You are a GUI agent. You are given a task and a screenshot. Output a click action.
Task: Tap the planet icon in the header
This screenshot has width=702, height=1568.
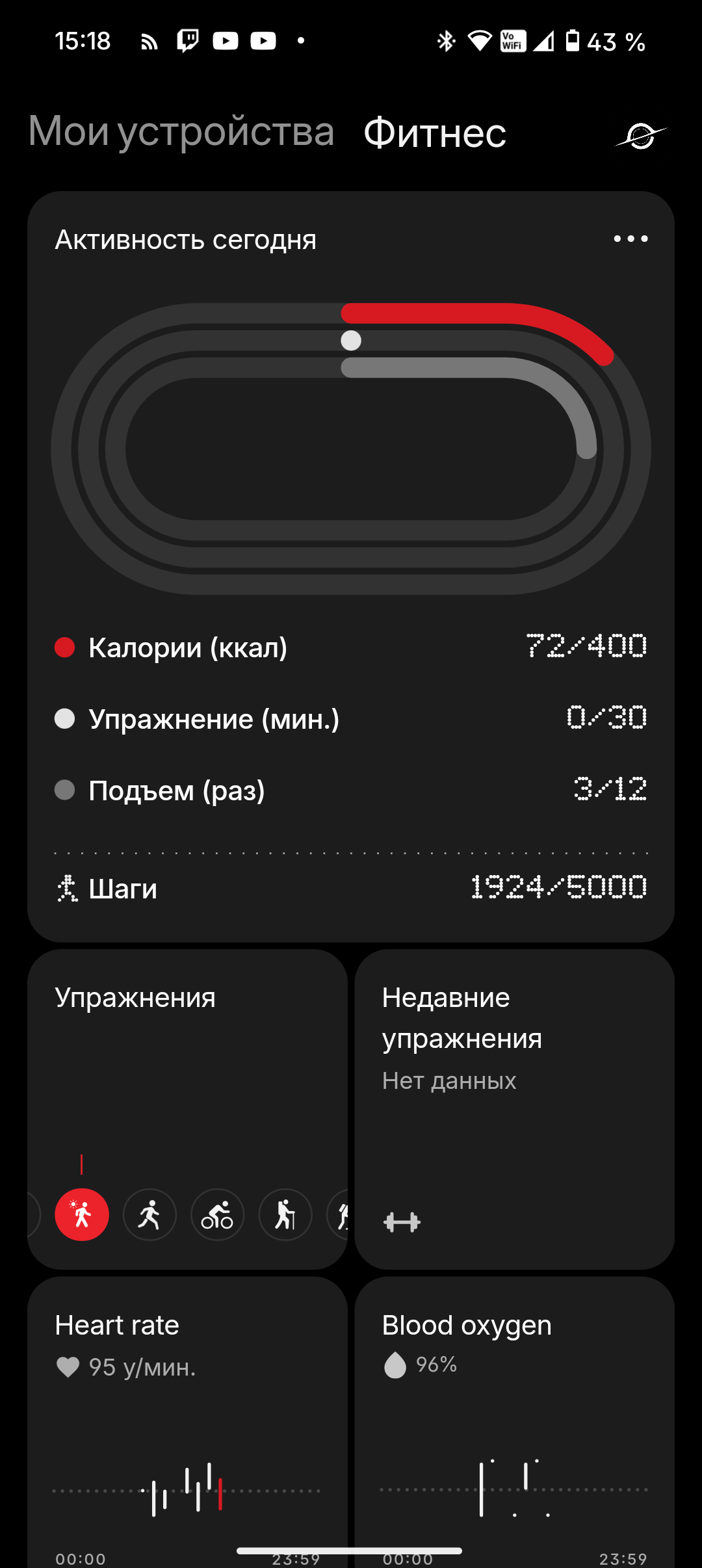pyautogui.click(x=641, y=136)
